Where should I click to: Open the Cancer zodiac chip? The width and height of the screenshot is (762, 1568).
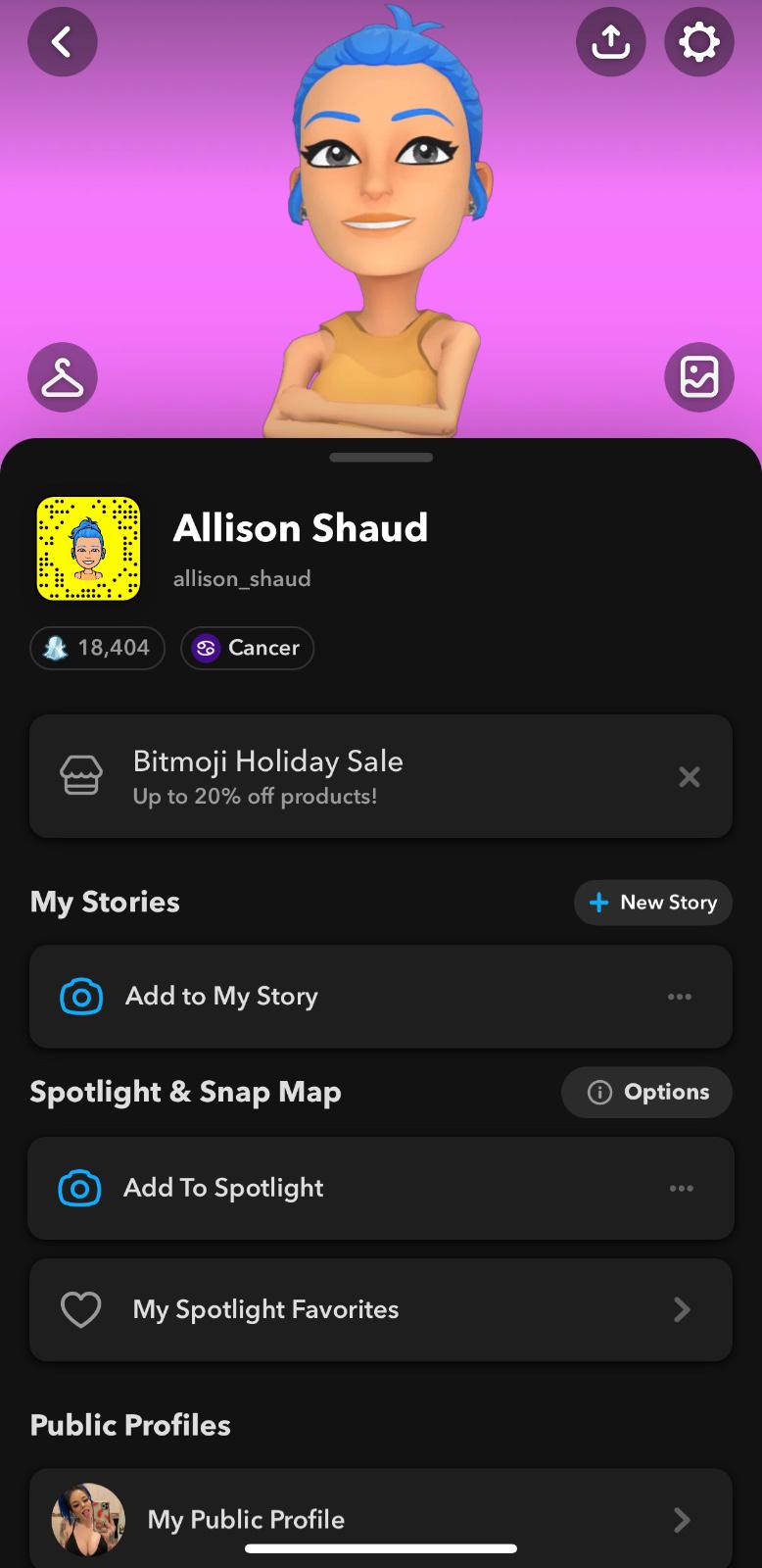(x=247, y=648)
